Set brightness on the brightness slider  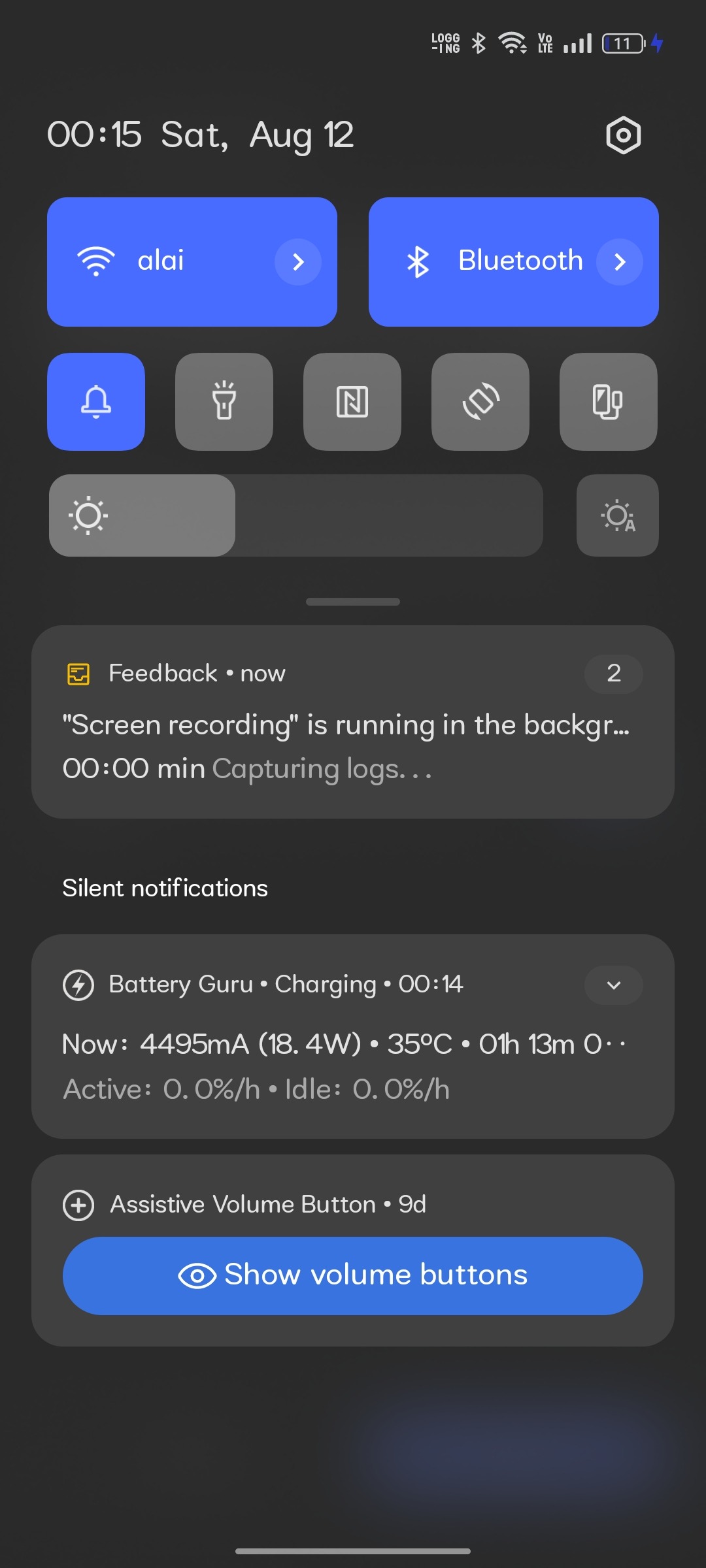point(296,515)
